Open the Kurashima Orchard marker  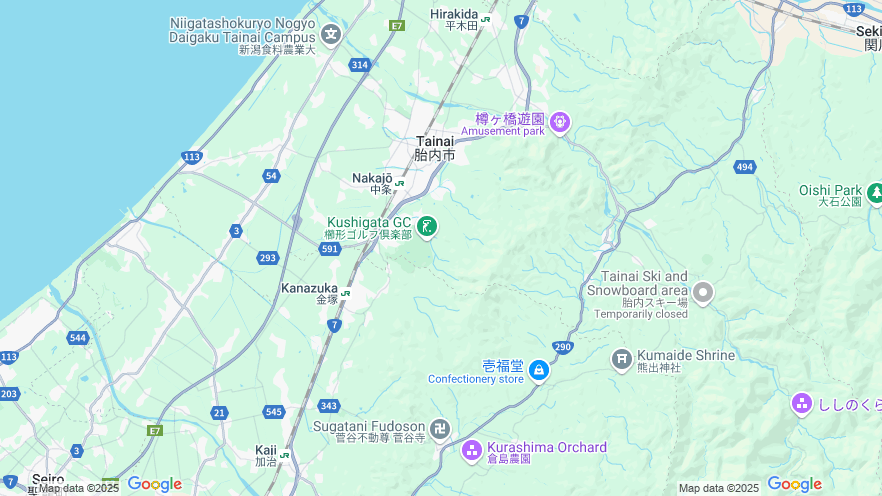(x=472, y=451)
